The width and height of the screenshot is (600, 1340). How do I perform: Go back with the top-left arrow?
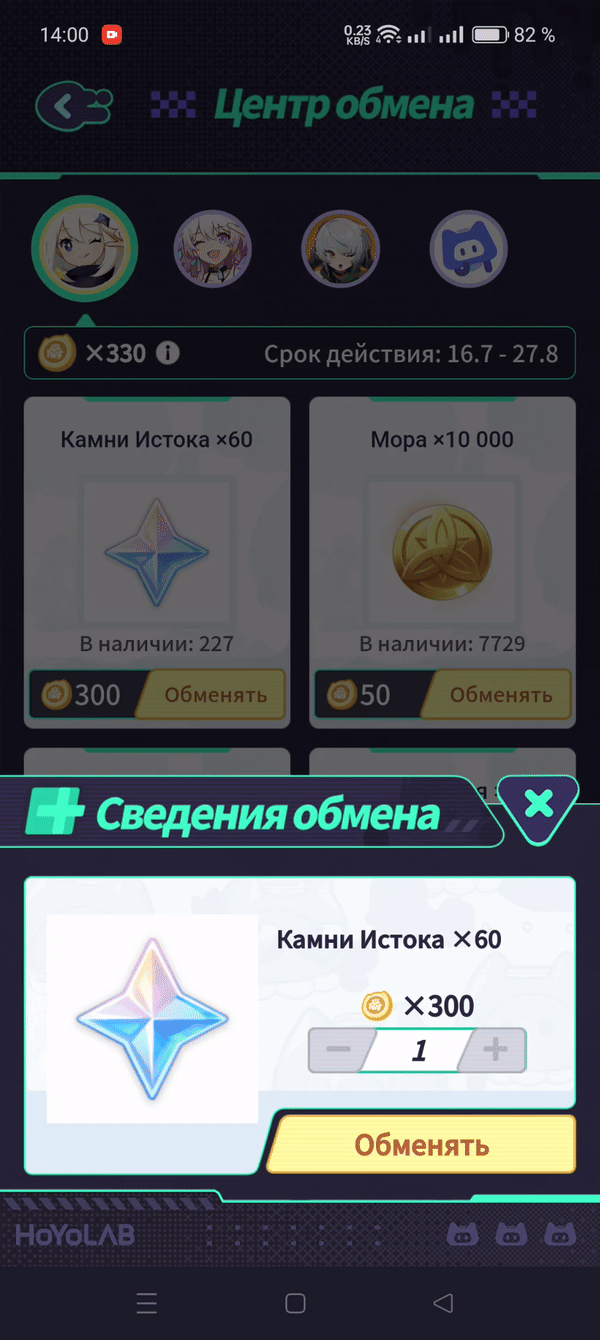(72, 105)
